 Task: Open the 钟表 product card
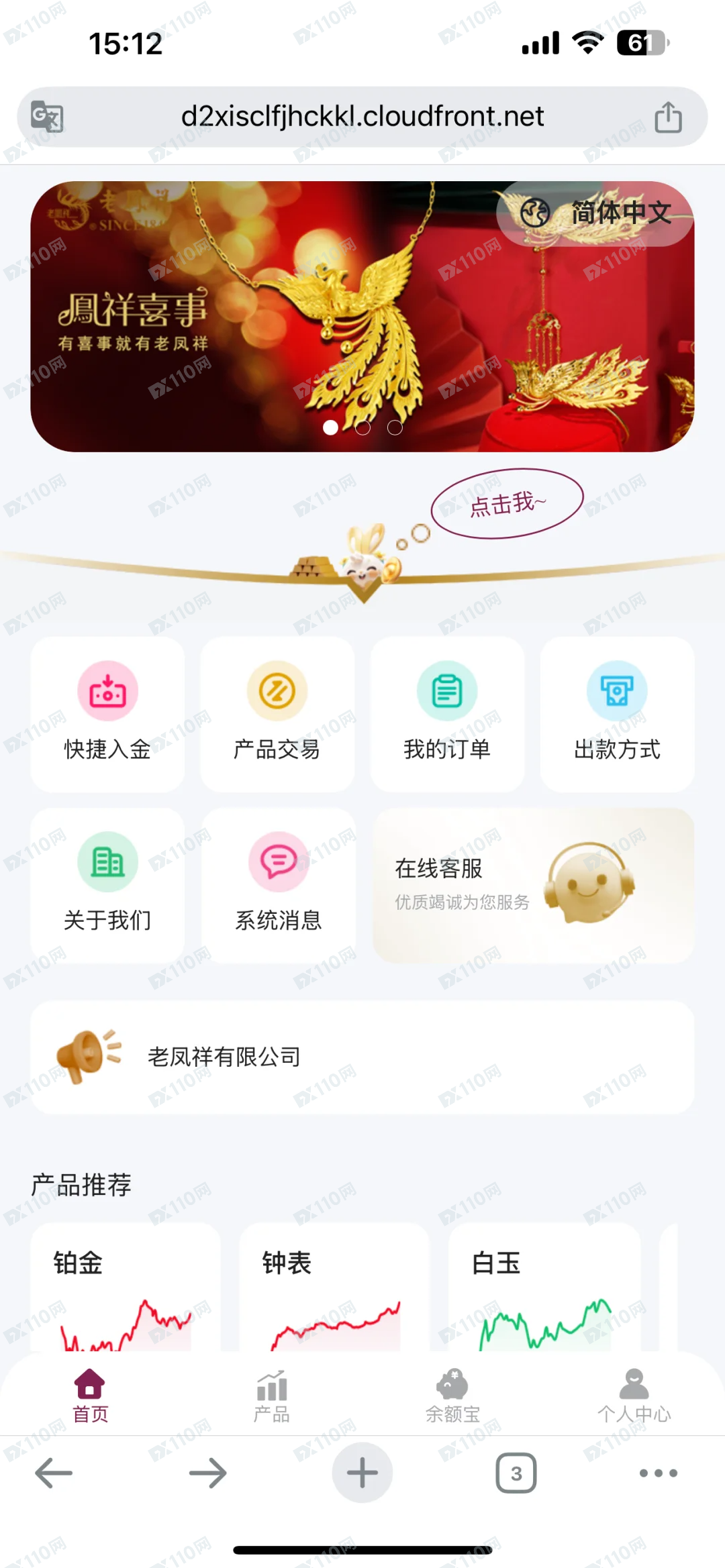[334, 1286]
